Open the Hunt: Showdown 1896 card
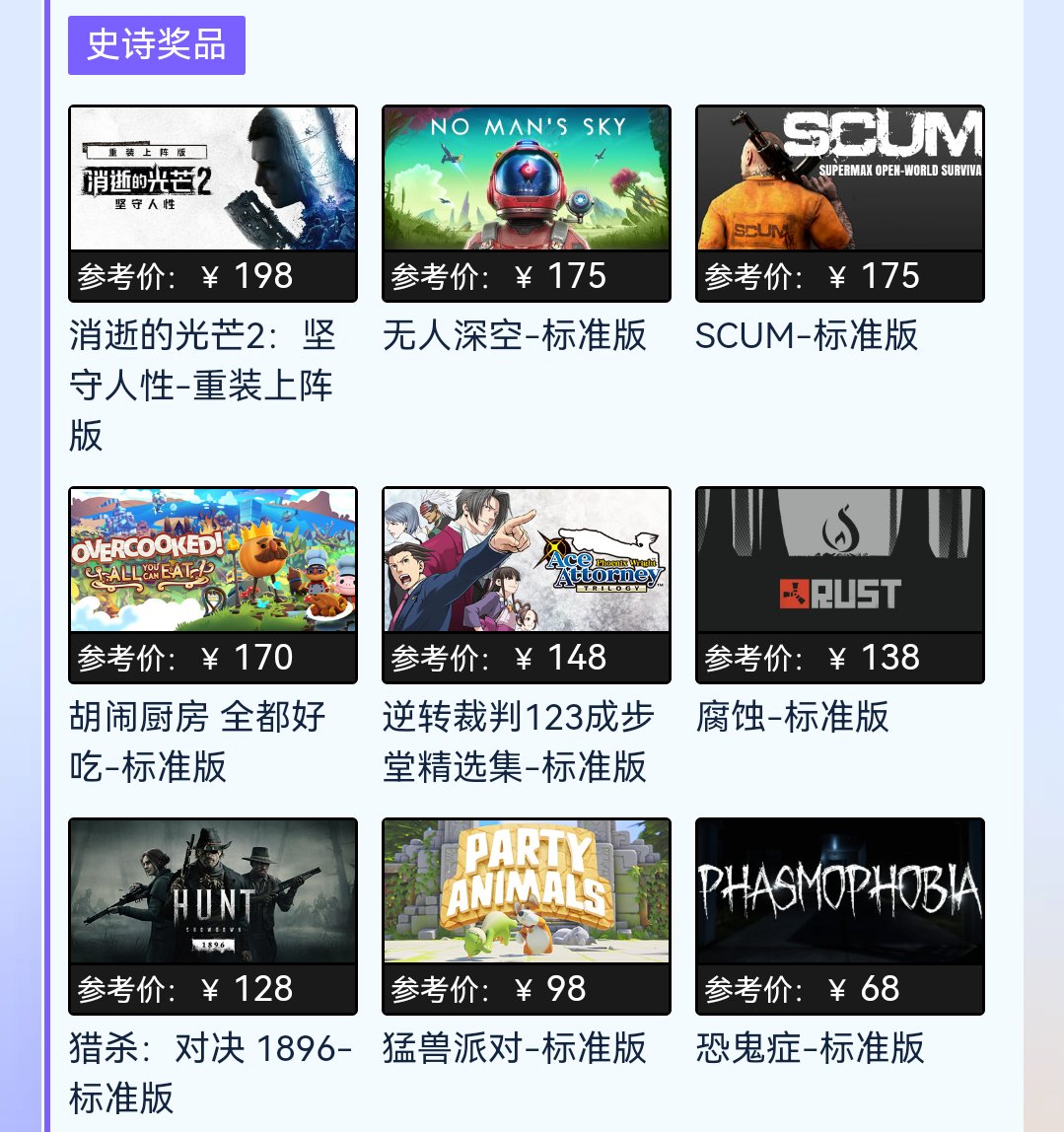 click(x=212, y=891)
